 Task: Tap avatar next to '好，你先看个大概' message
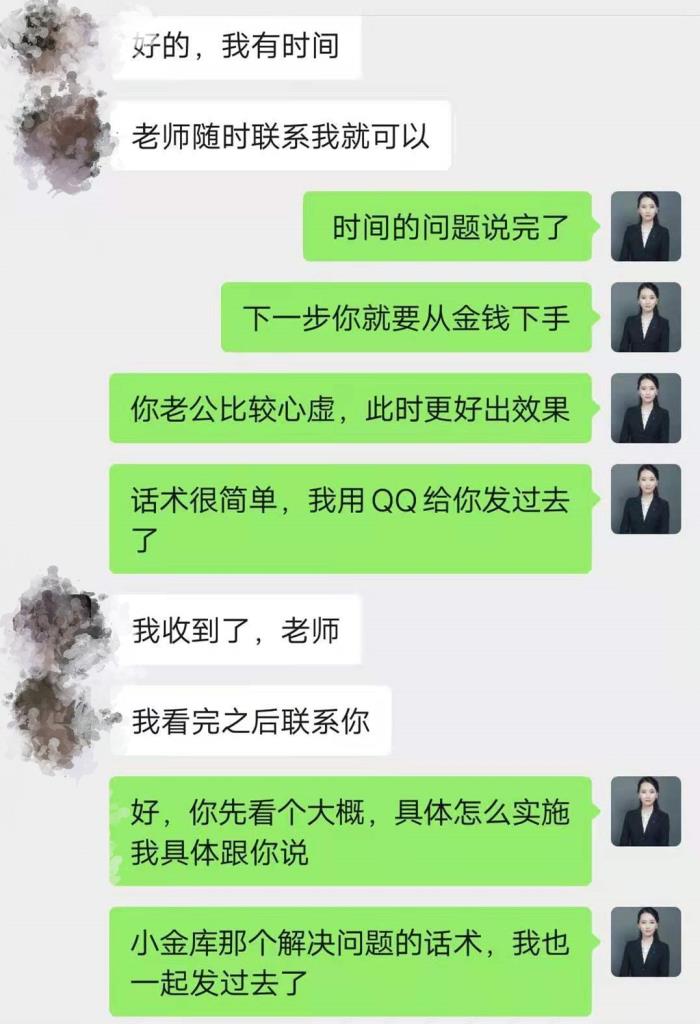point(645,811)
